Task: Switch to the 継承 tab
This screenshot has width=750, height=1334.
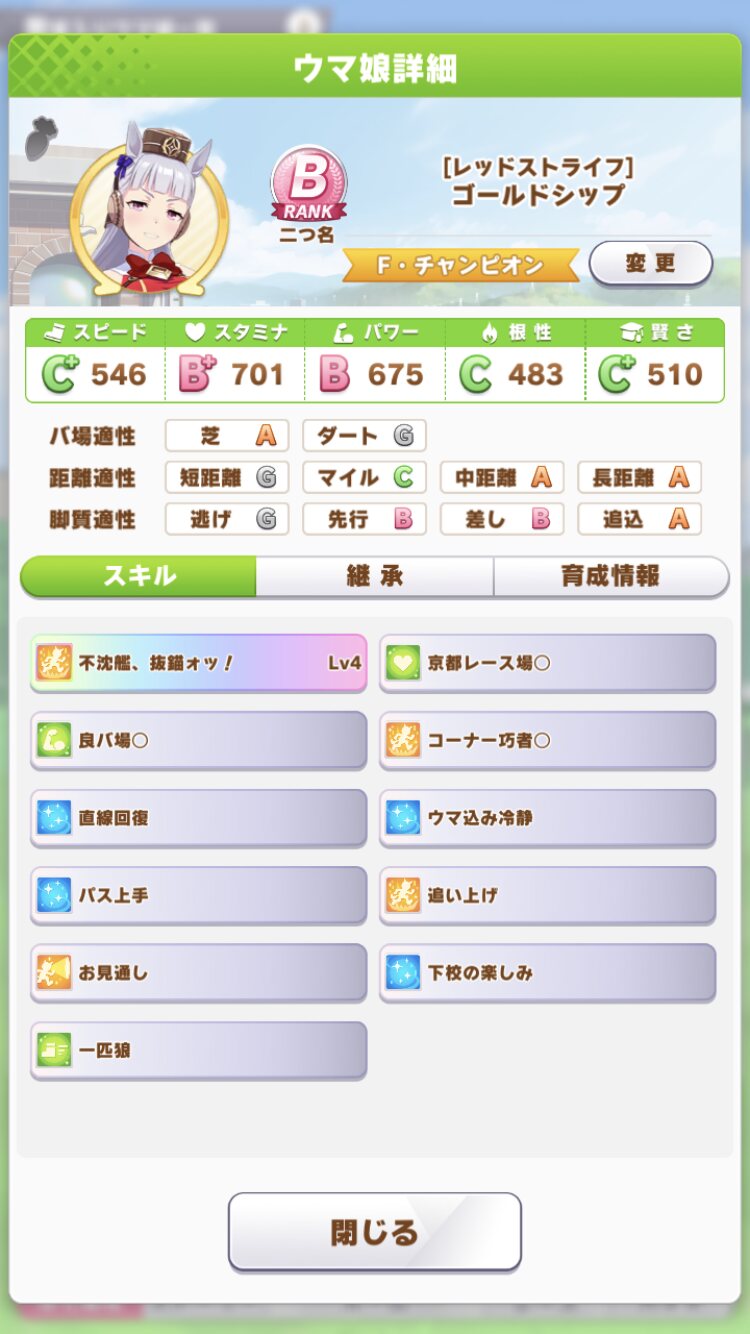Action: pos(374,576)
